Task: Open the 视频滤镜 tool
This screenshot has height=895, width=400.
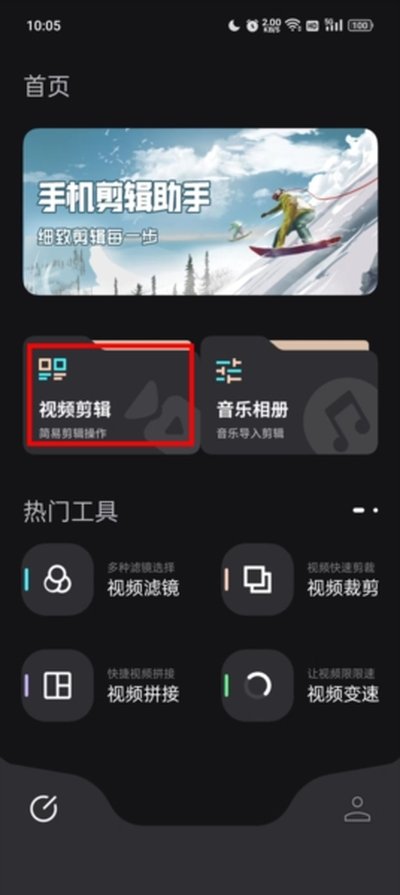Action: click(x=101, y=579)
